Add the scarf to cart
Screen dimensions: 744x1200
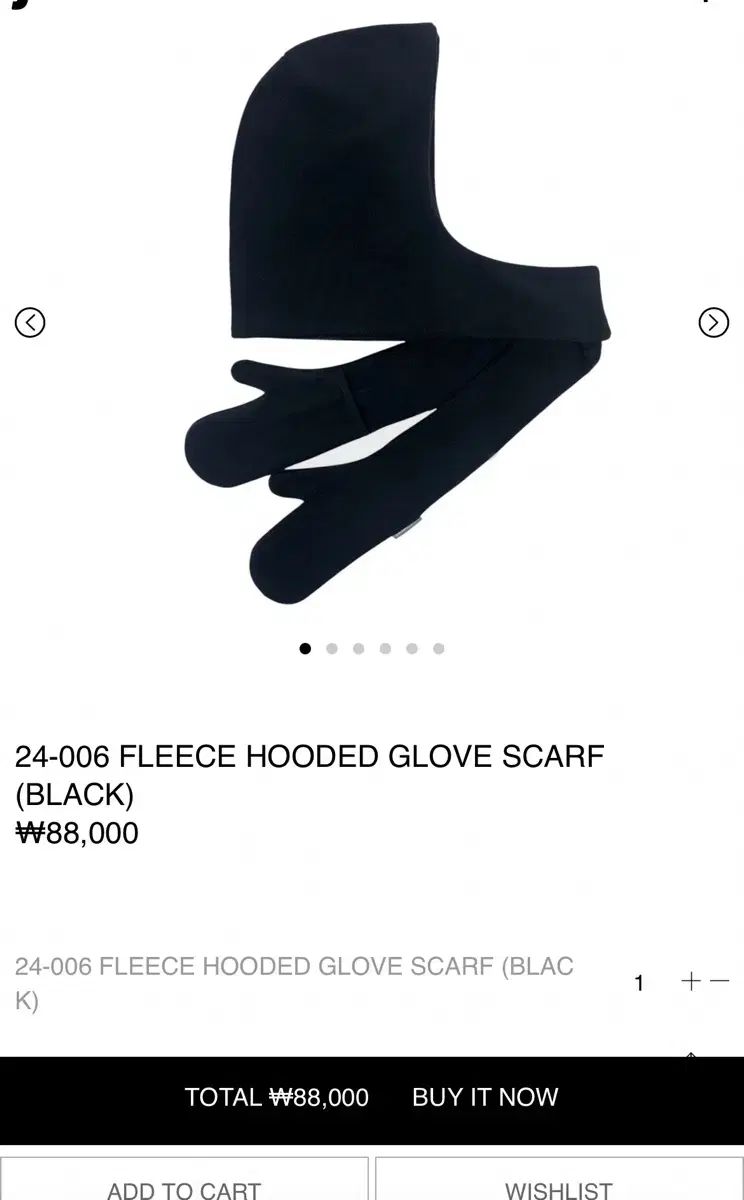184,1185
